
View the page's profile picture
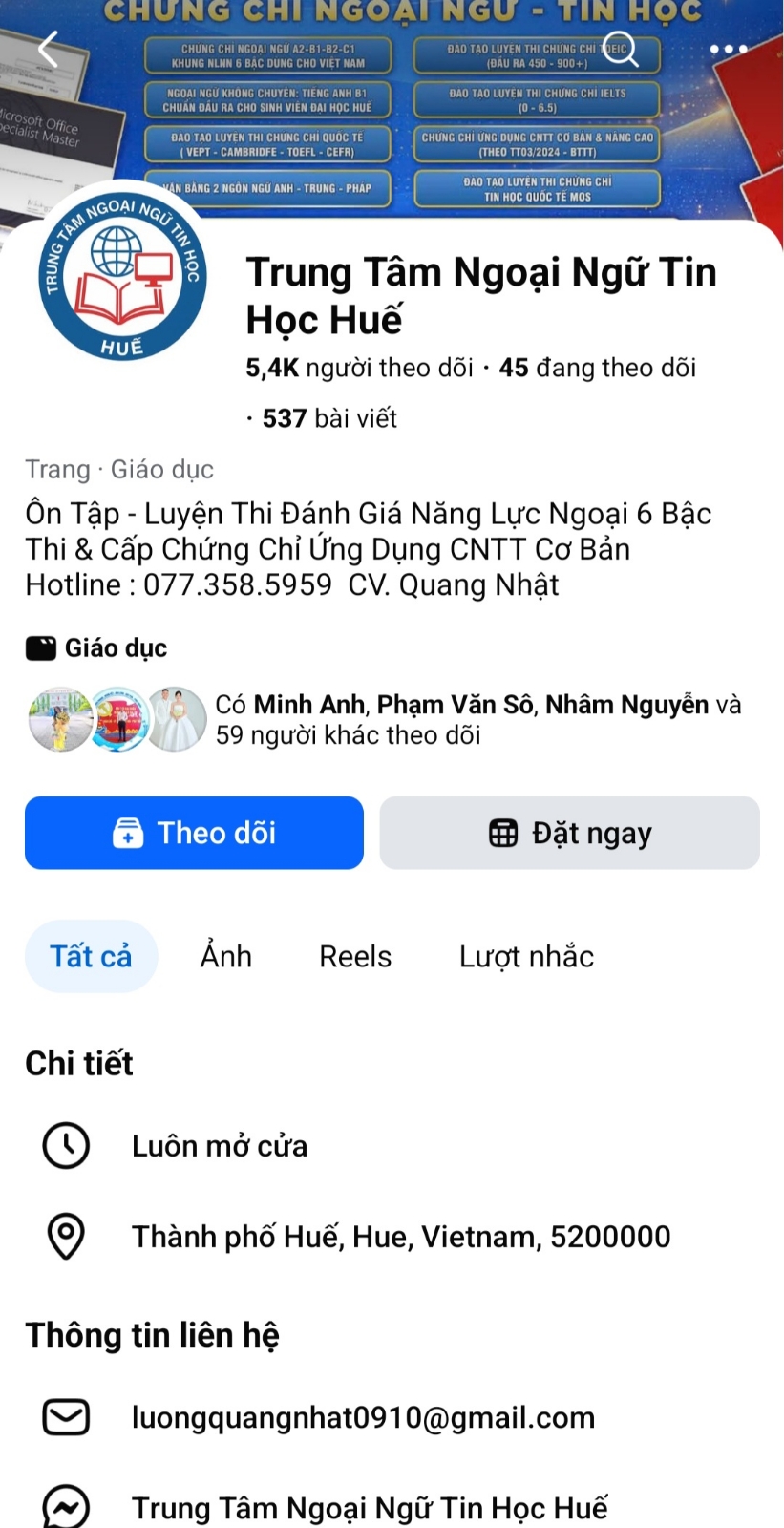(x=122, y=273)
